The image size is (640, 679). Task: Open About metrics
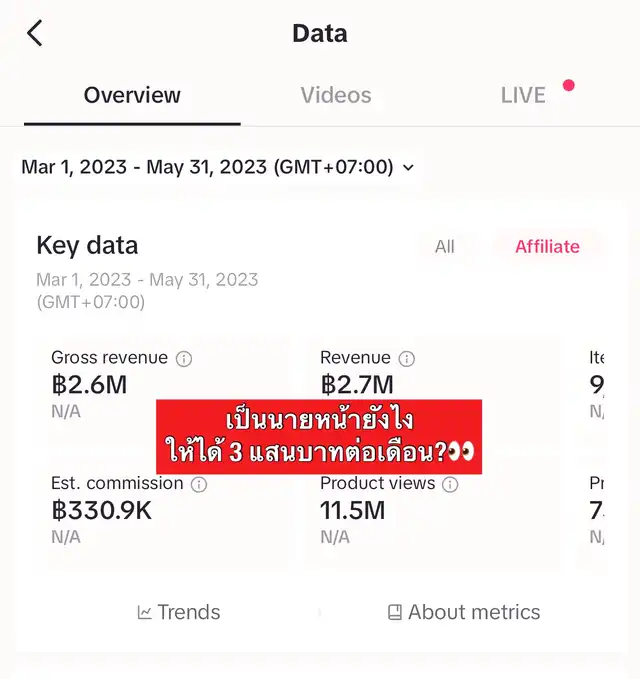coord(464,612)
